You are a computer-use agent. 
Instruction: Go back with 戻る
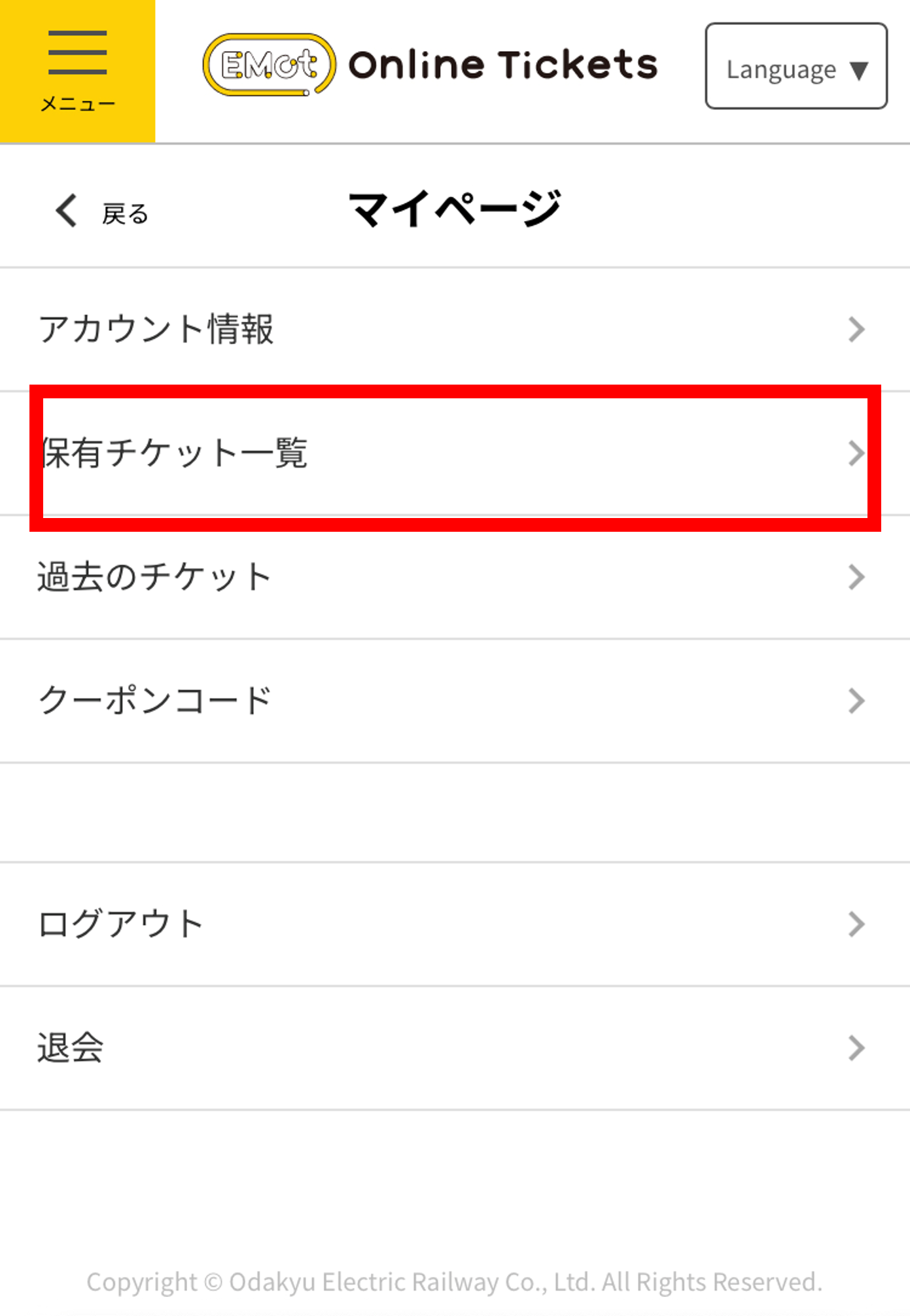pos(102,212)
